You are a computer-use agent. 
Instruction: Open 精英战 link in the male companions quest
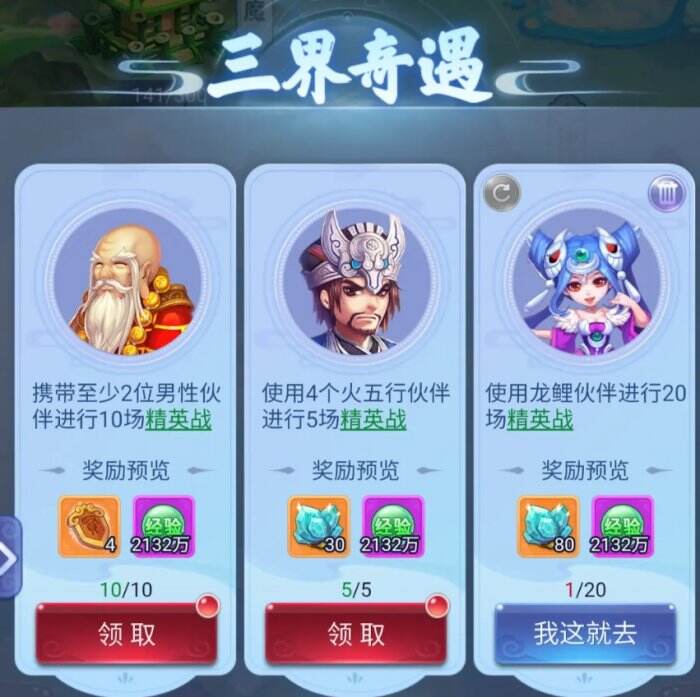[x=178, y=420]
